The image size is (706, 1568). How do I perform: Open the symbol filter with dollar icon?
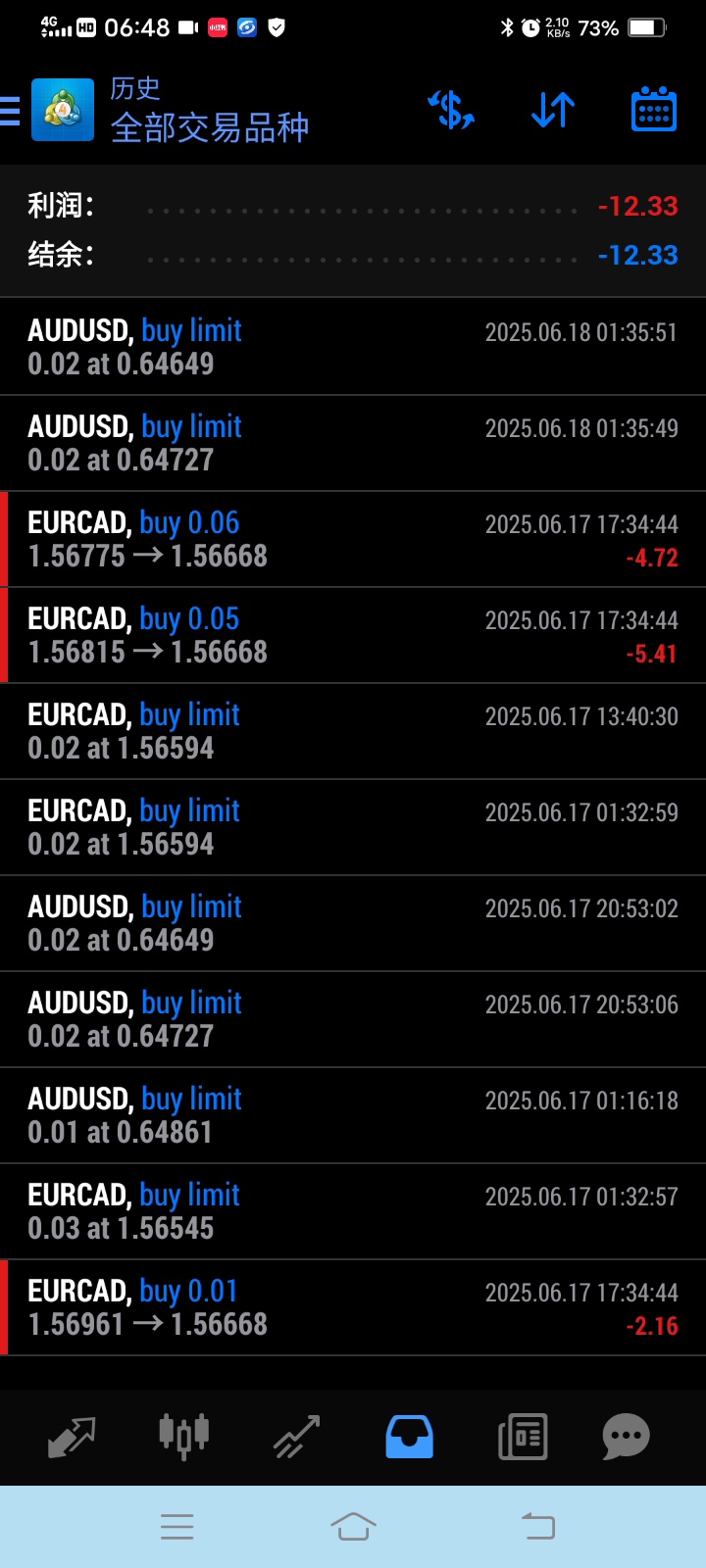tap(452, 110)
